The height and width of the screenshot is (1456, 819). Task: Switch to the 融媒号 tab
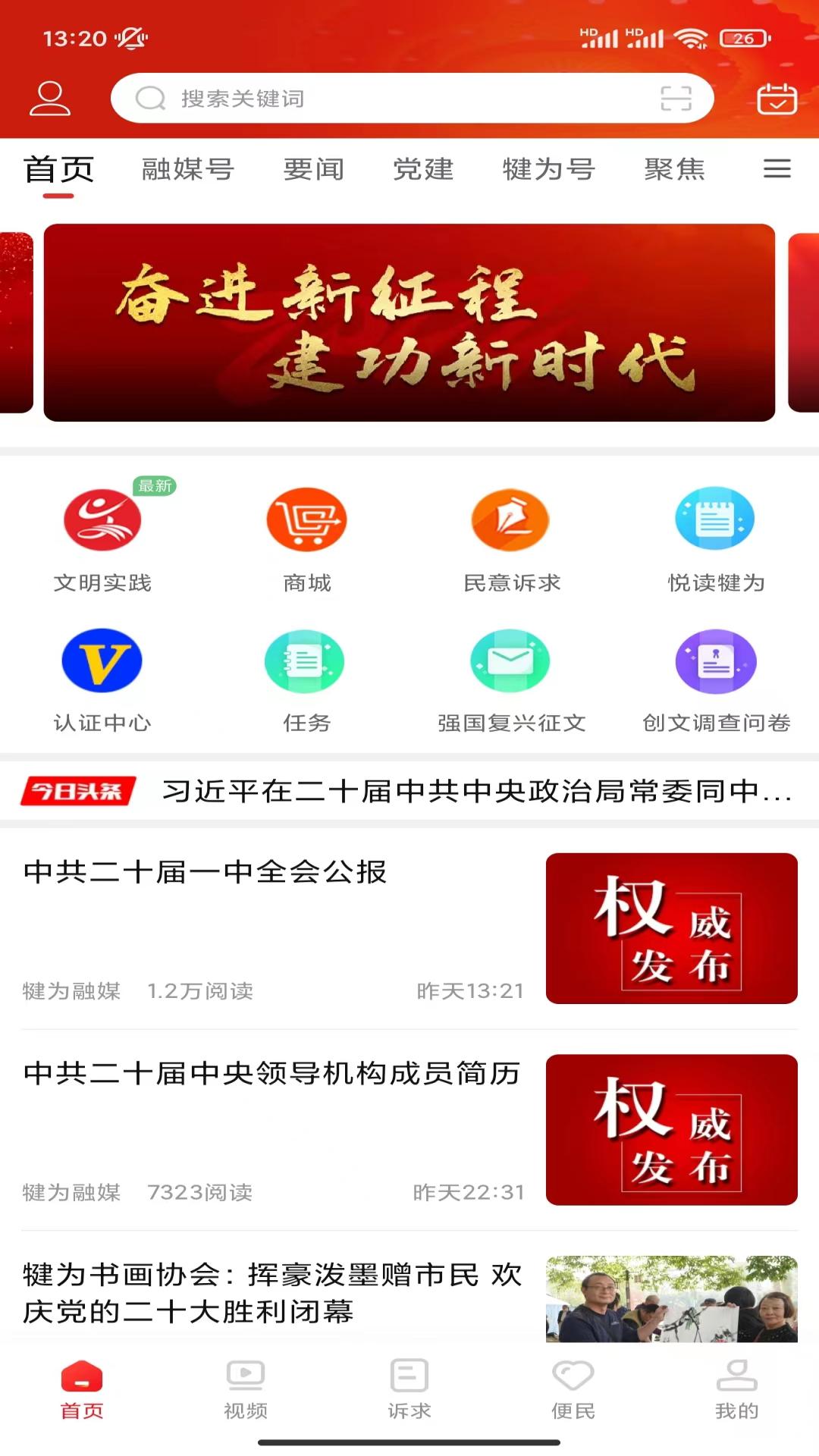(188, 169)
